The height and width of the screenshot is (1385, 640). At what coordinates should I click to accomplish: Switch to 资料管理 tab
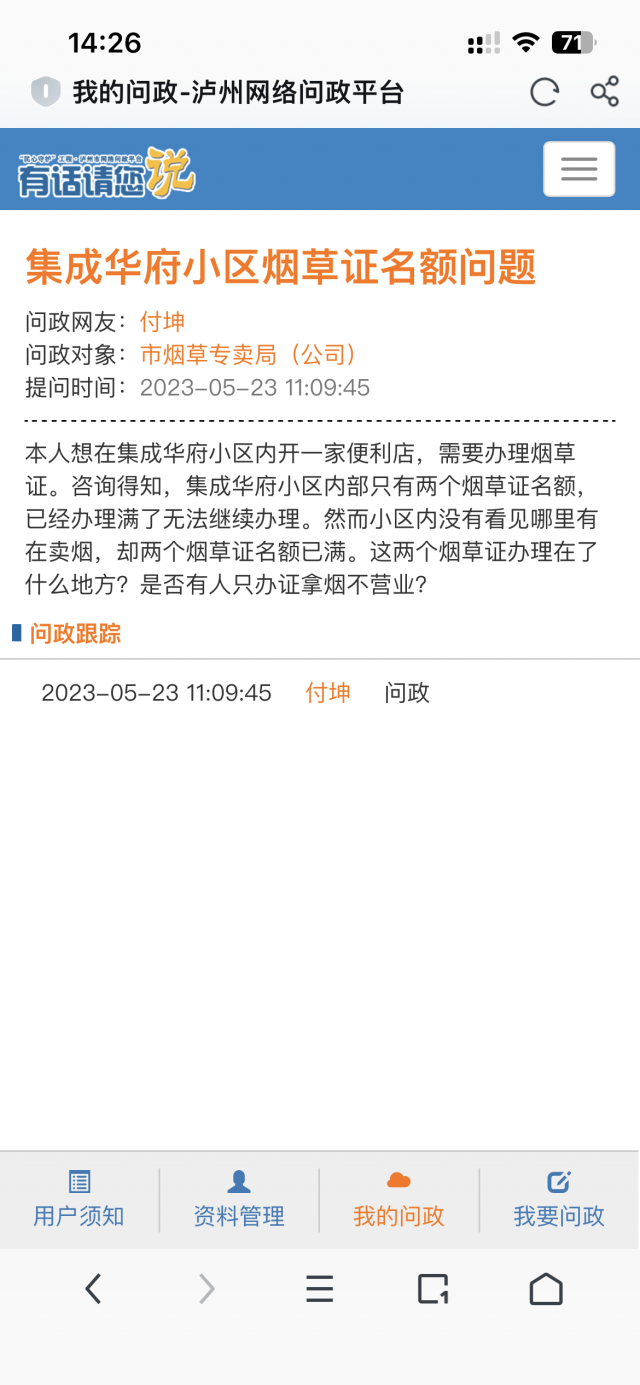(x=239, y=1200)
